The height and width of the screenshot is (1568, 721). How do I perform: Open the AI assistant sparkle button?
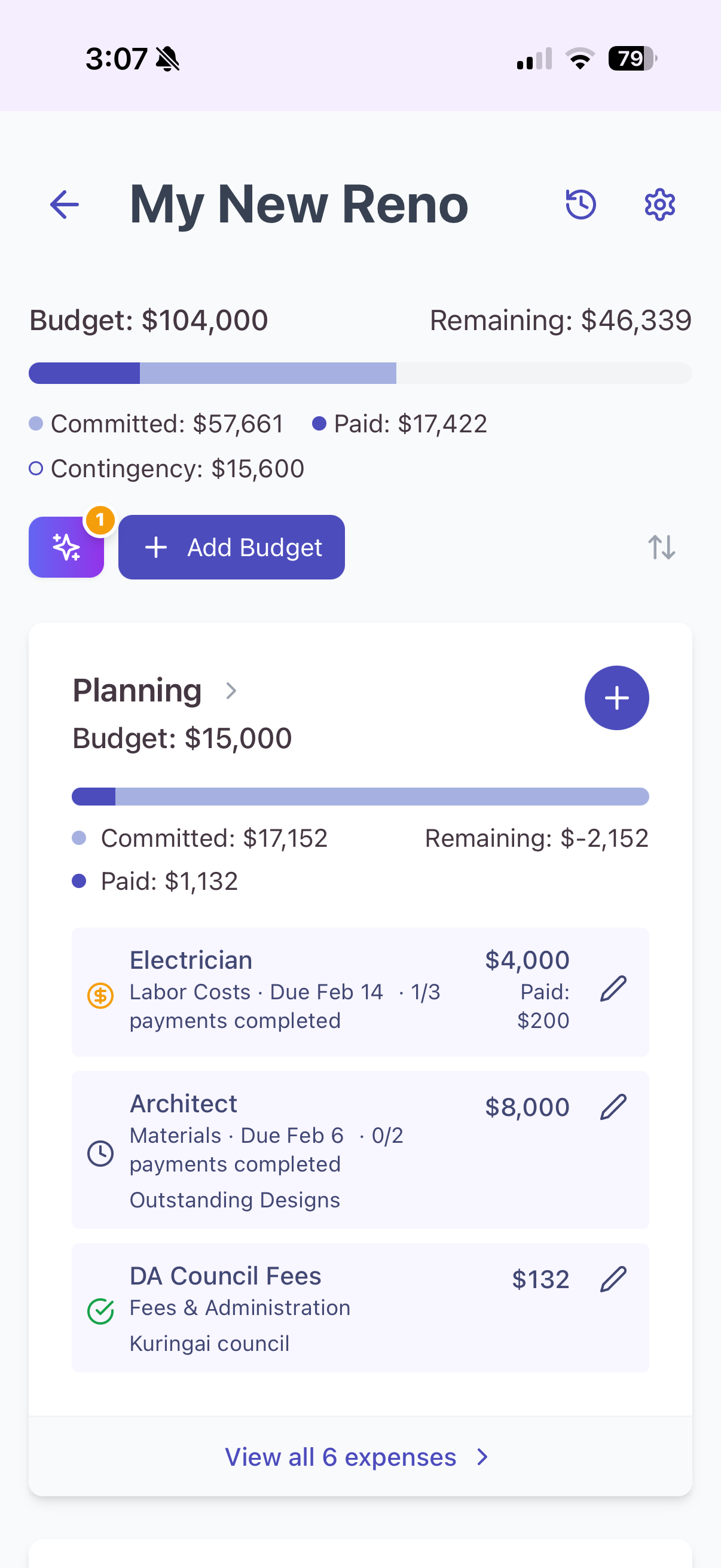pos(66,547)
